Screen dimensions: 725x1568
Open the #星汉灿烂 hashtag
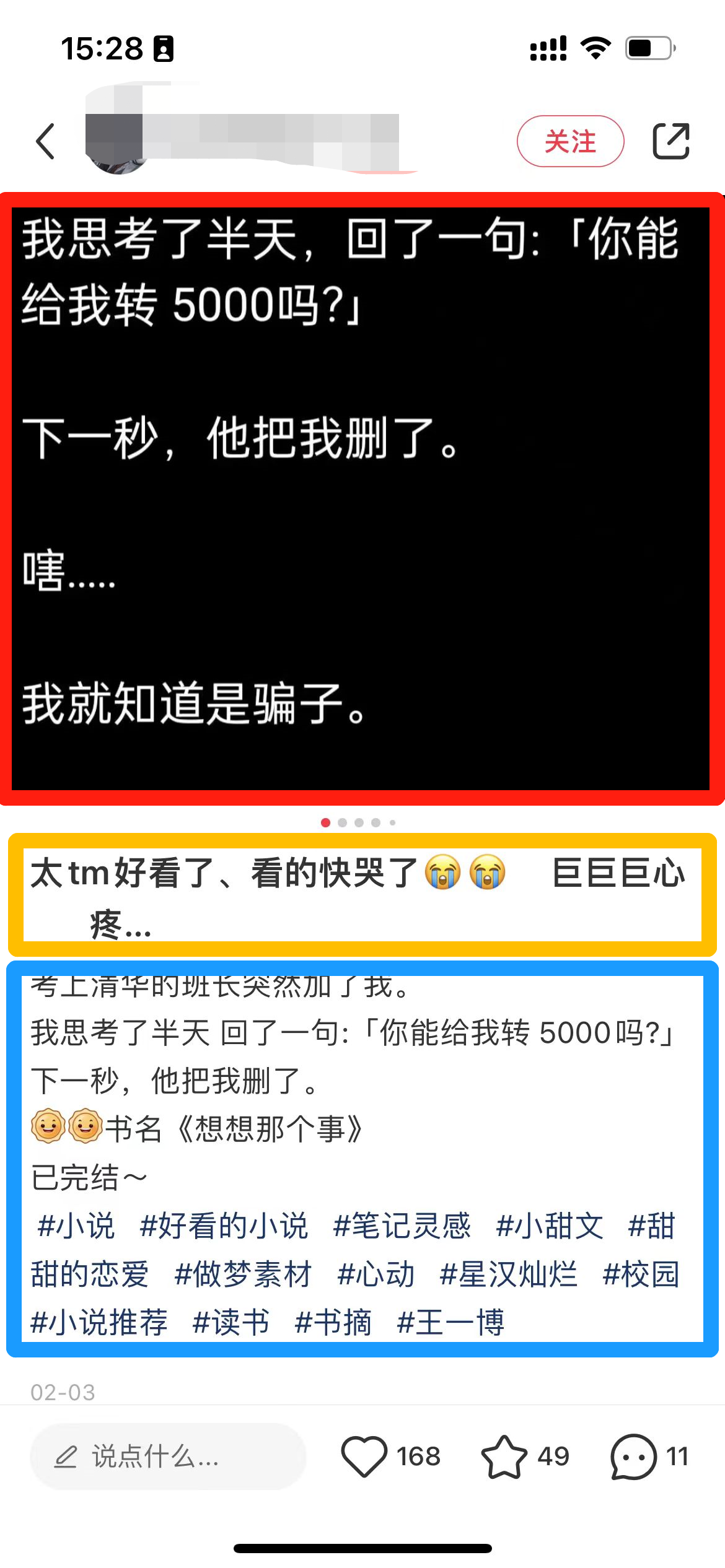click(x=508, y=1274)
